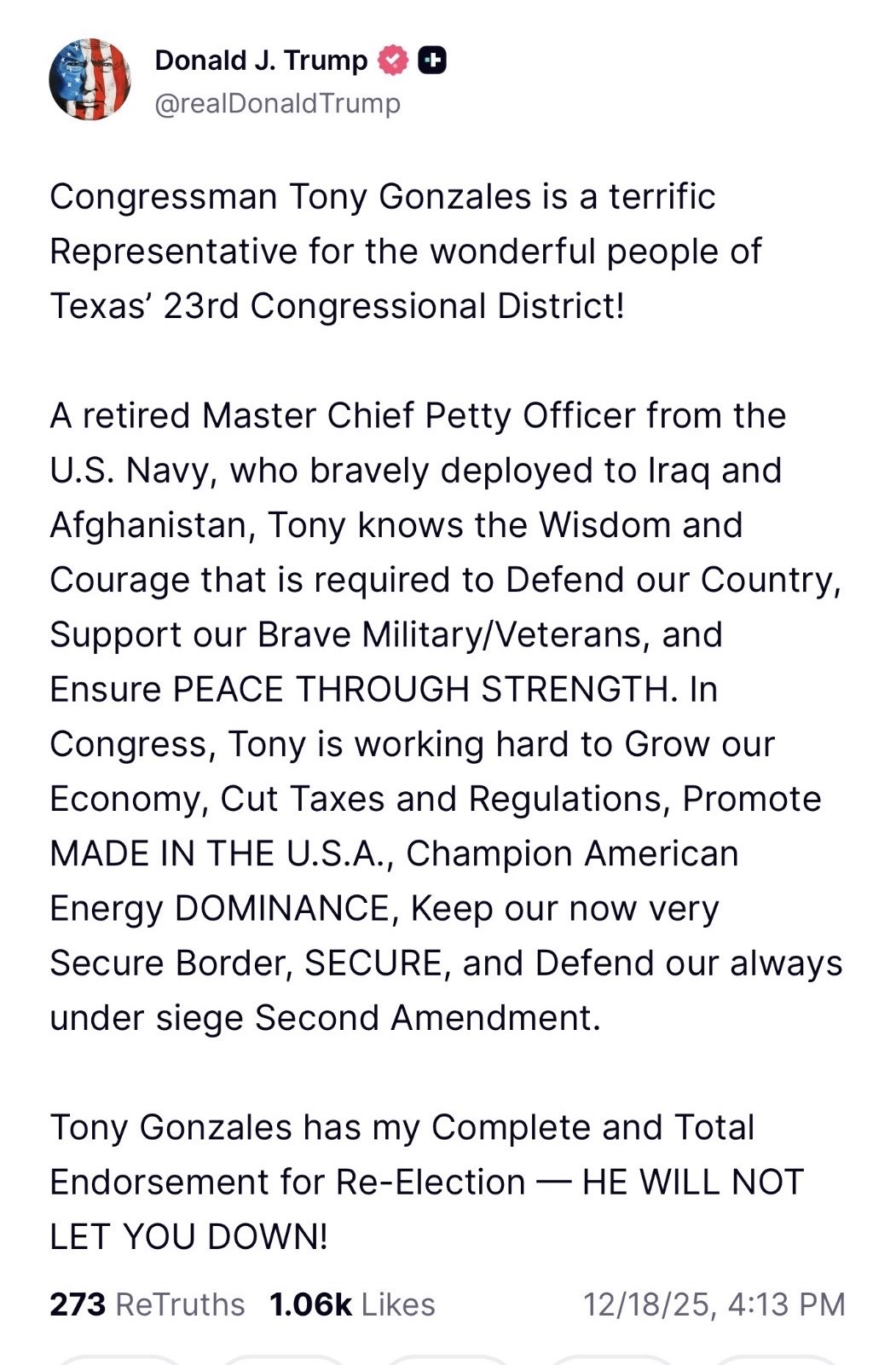This screenshot has width=896, height=1365.
Task: Open the @realDonaldTrump handle
Action: tap(278, 103)
